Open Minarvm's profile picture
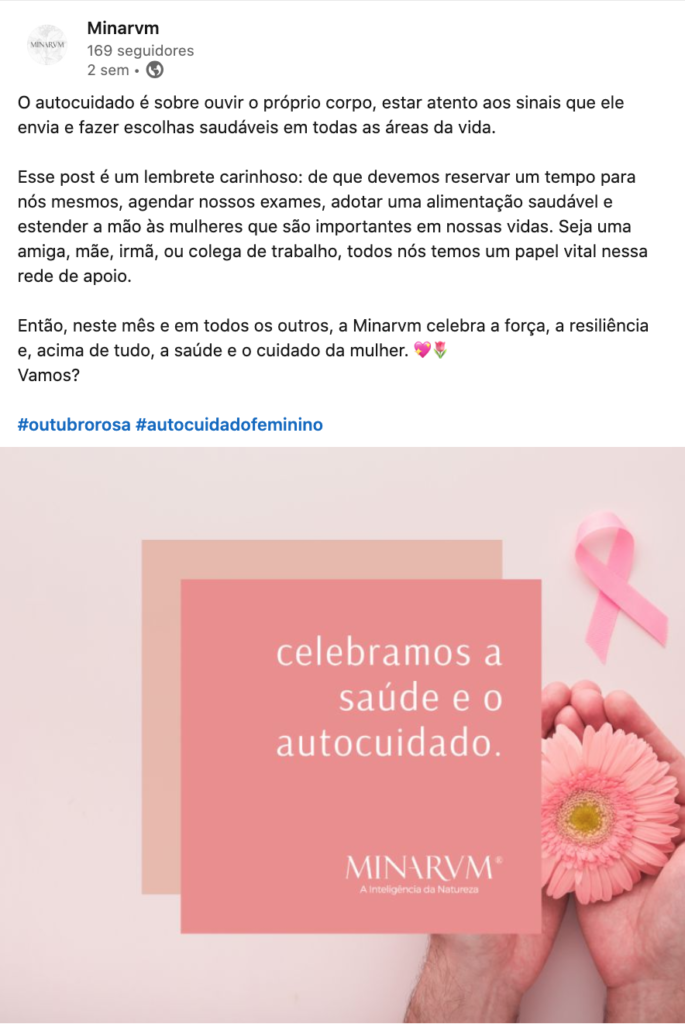 tap(47, 45)
